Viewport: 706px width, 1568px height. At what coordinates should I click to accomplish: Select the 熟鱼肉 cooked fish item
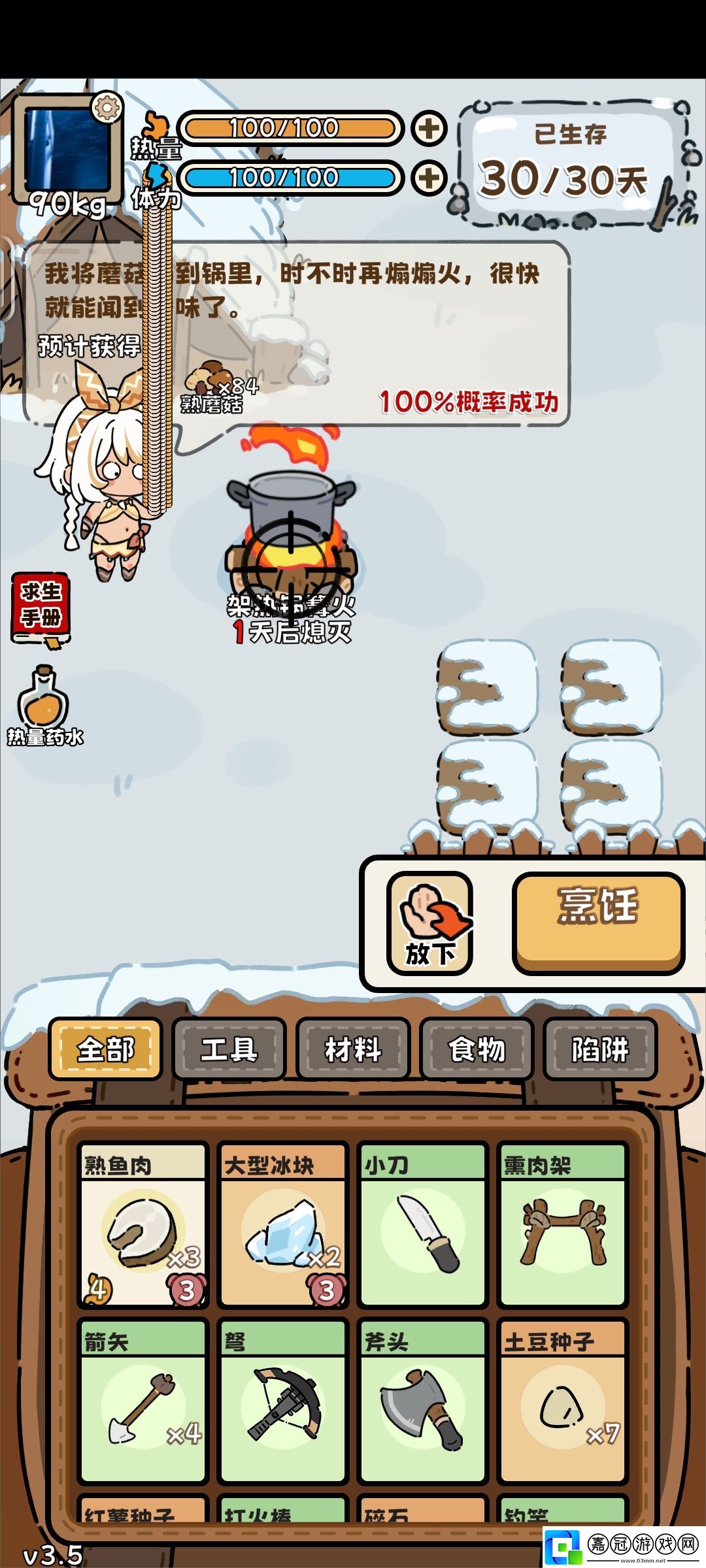click(x=143, y=1225)
